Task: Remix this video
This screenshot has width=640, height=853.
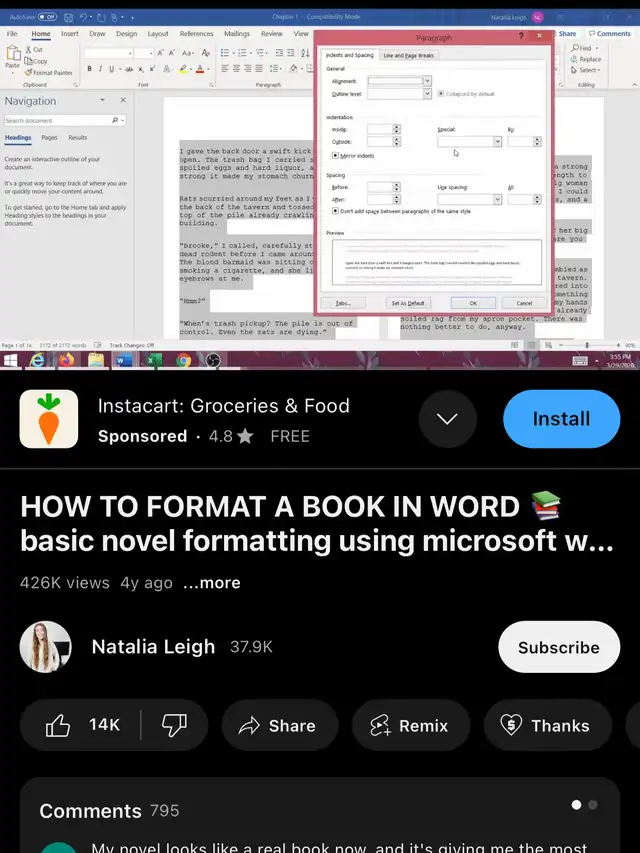Action: pyautogui.click(x=408, y=725)
